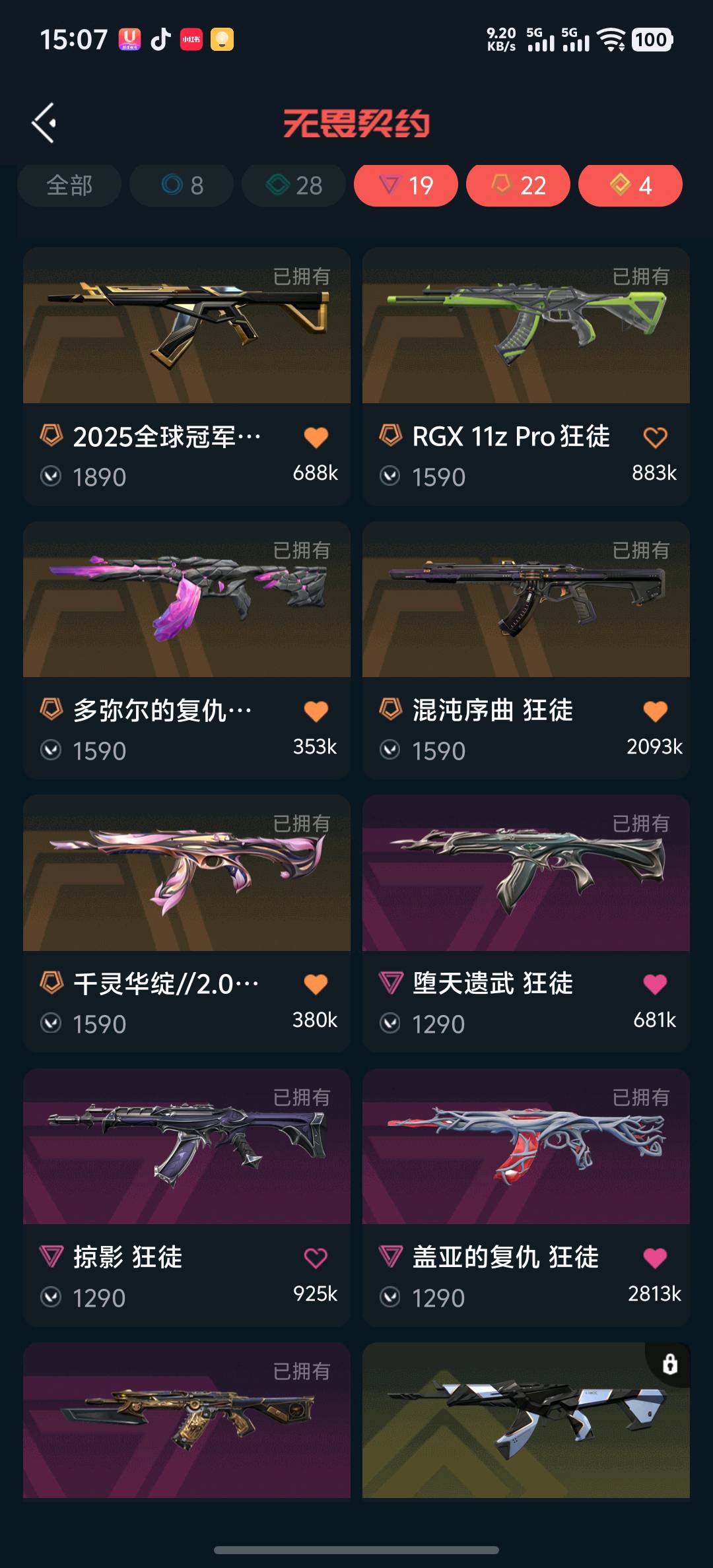
Task: Select the filter chip showing 28
Action: click(294, 185)
